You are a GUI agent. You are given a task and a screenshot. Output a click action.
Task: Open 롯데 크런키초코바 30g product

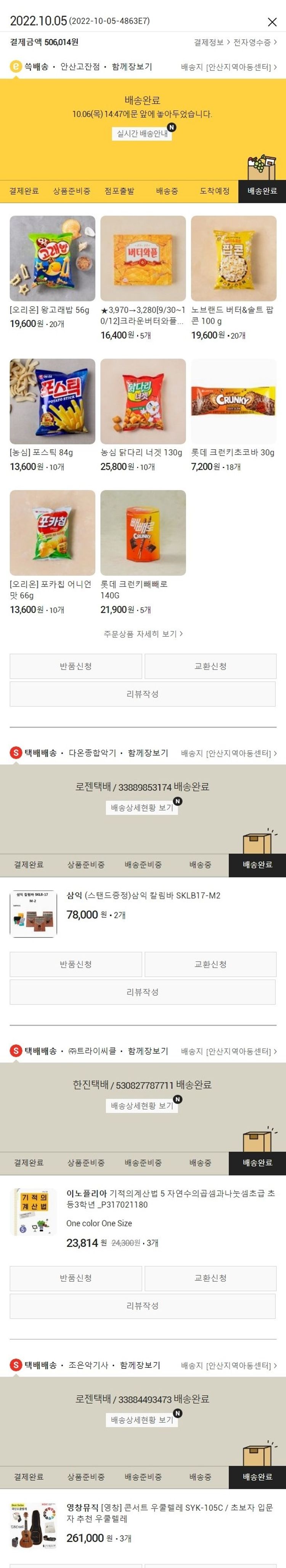(x=234, y=401)
